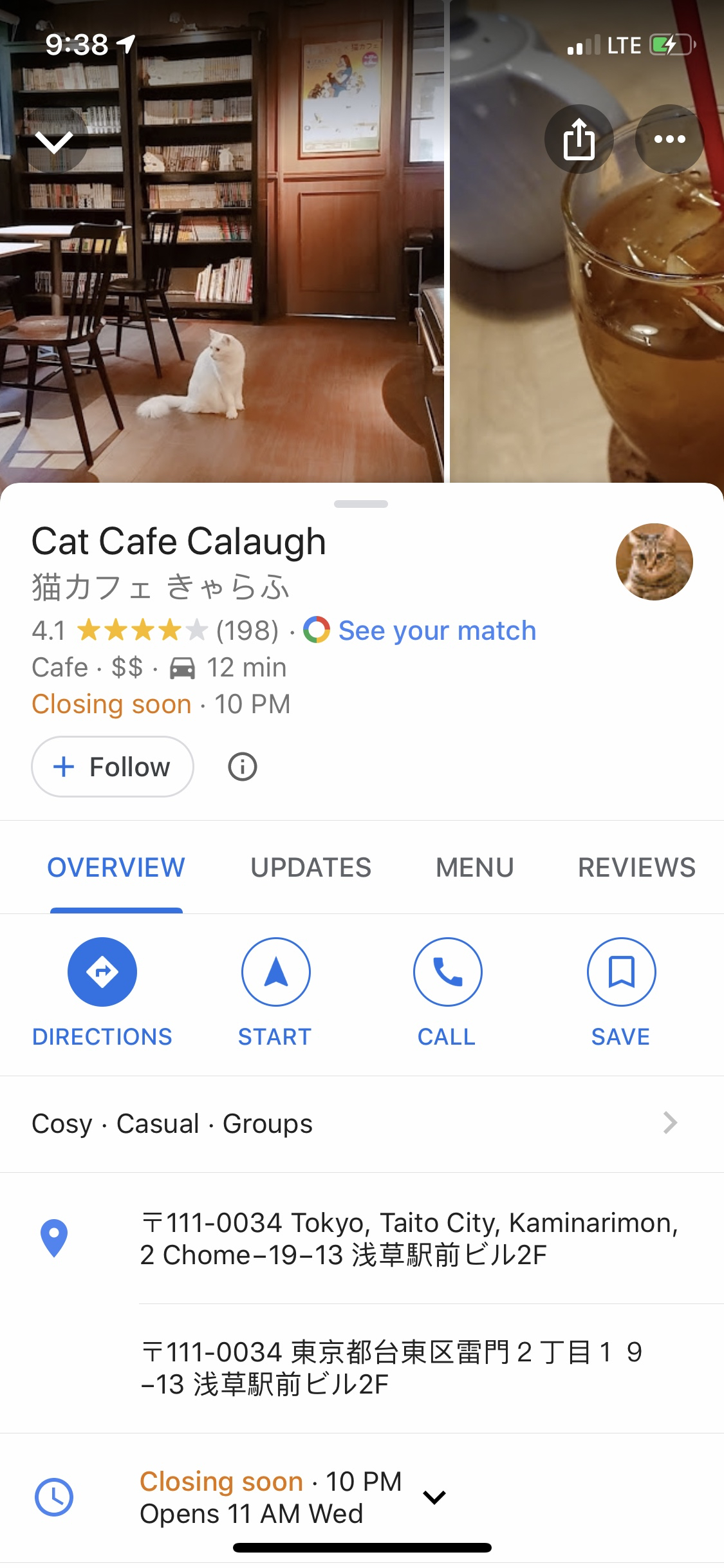Image resolution: width=724 pixels, height=1568 pixels.
Task: Collapse the place details panel
Action: point(54,141)
